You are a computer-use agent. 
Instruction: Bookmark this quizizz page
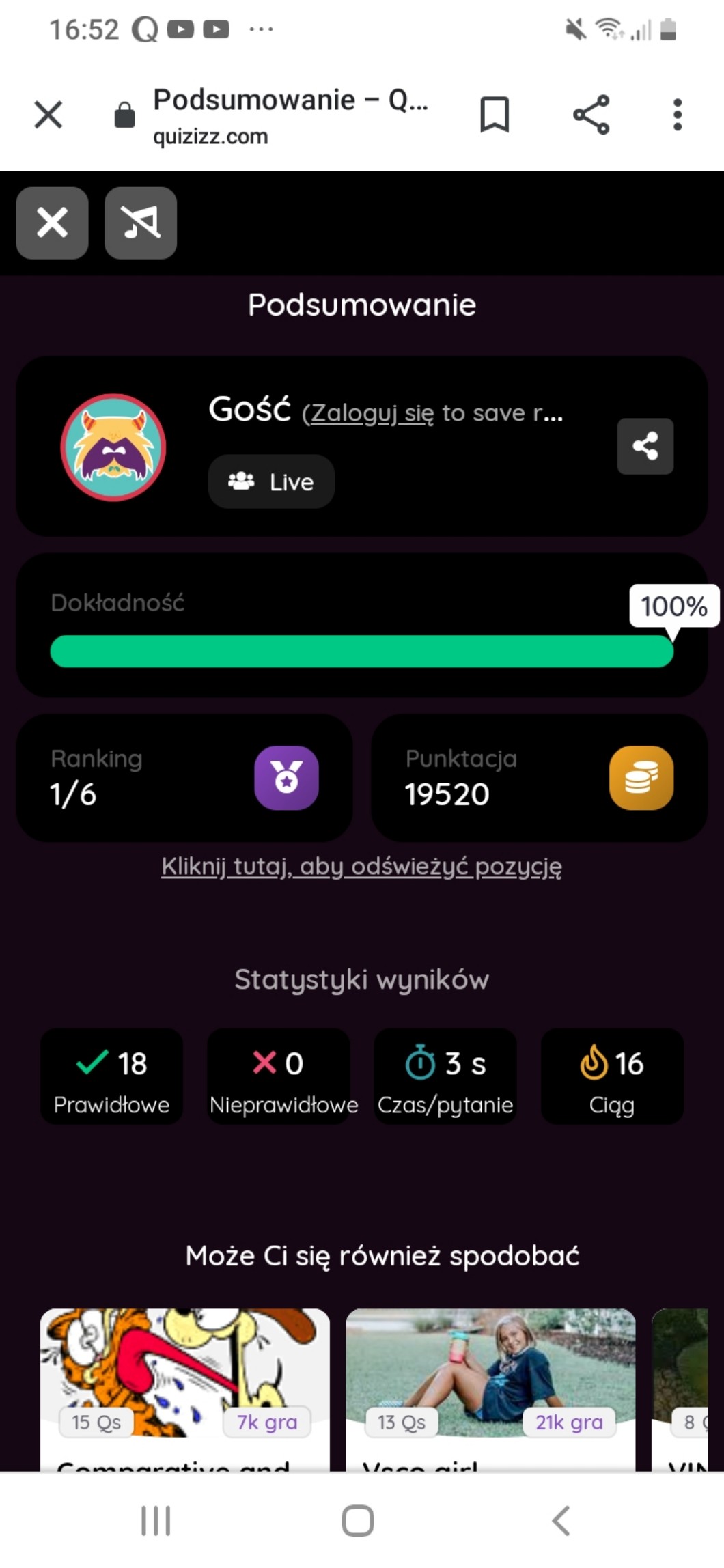(495, 115)
